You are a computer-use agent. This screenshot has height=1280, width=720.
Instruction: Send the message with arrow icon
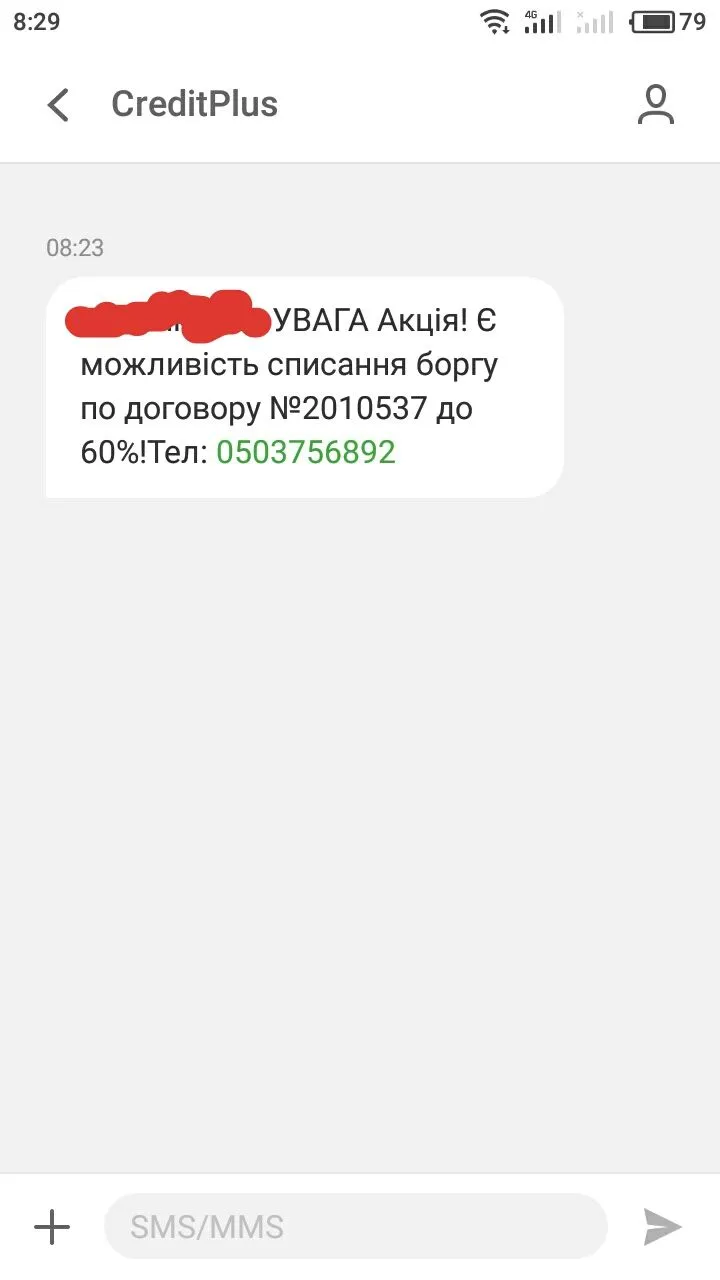pos(661,1226)
